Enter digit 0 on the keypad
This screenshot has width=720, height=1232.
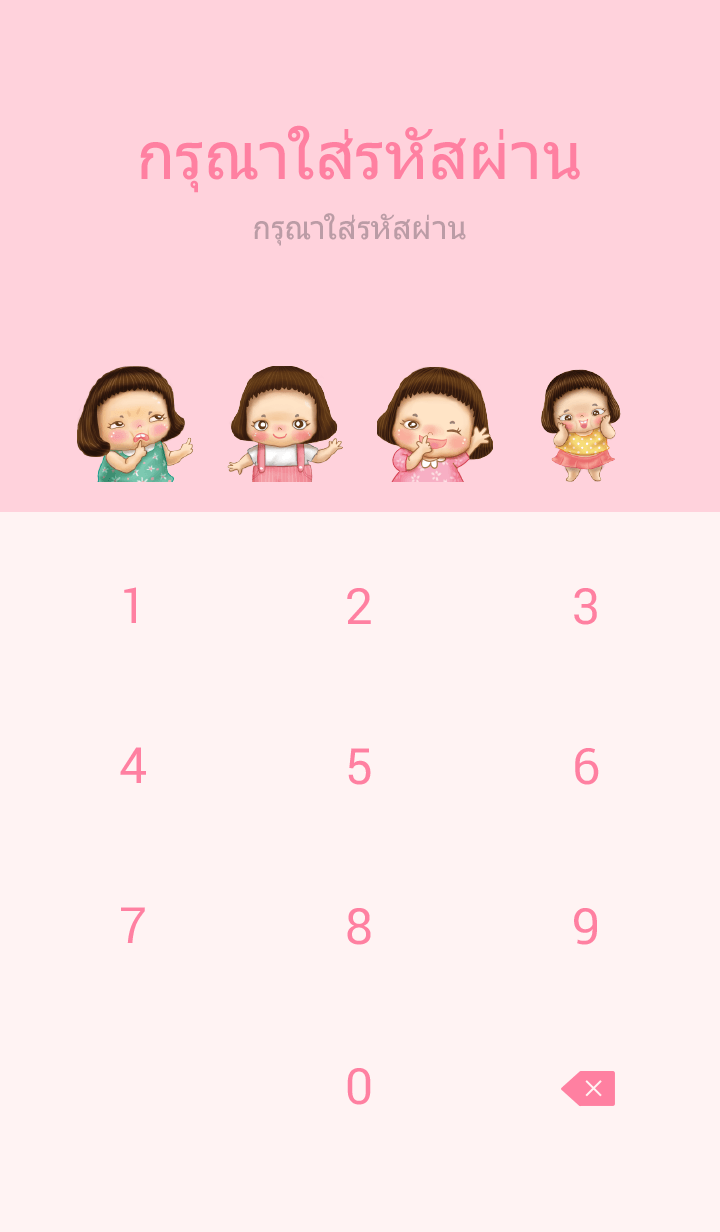point(359,1087)
